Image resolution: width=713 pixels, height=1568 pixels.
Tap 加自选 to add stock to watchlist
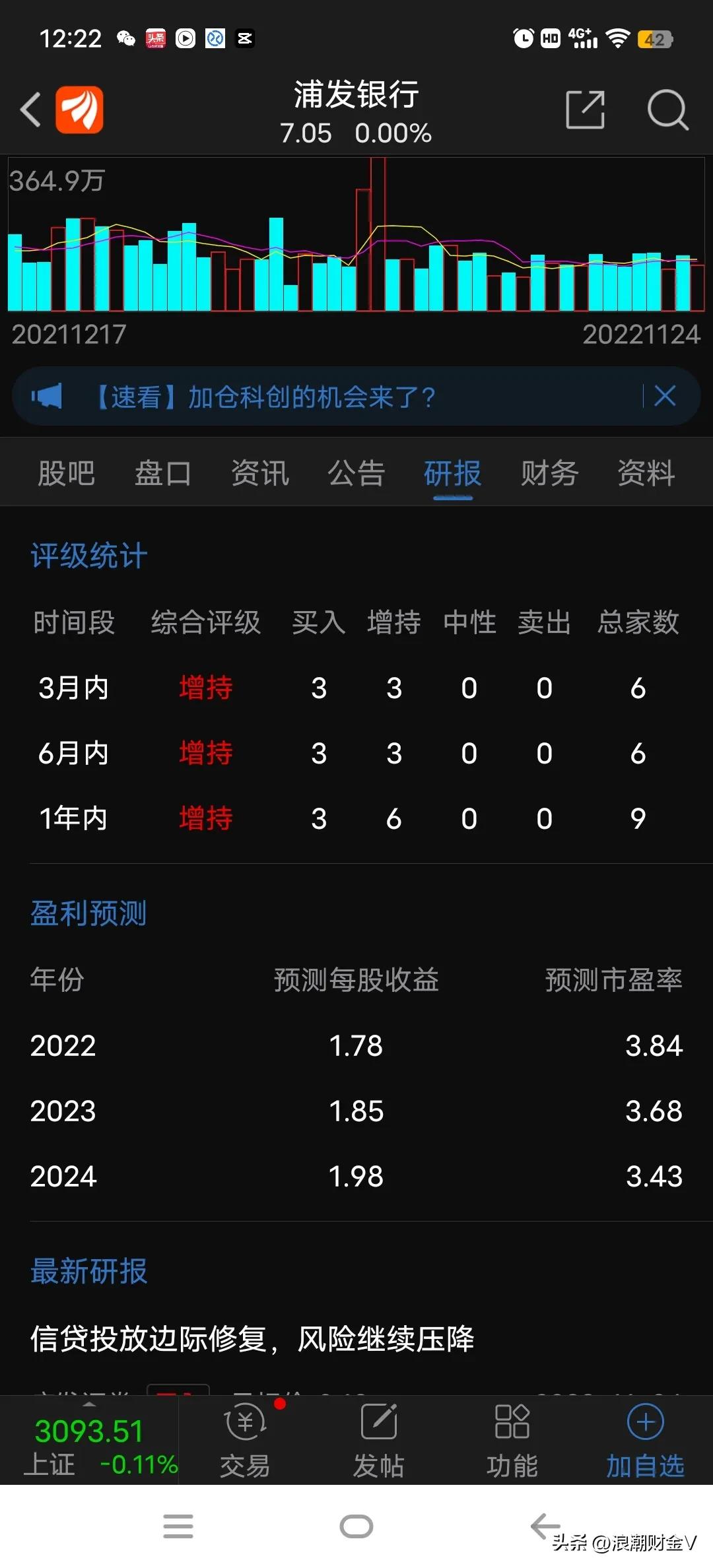[645, 1439]
